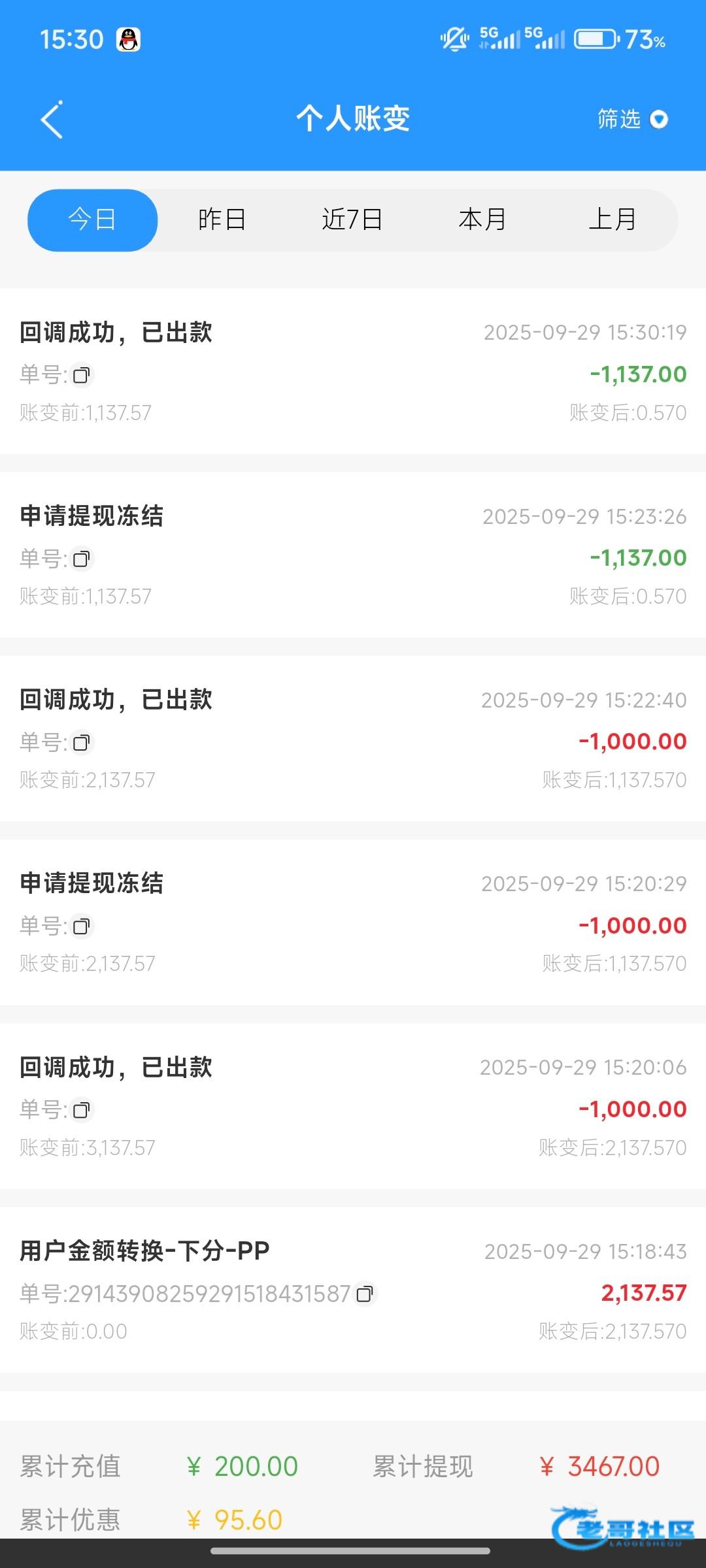706x1568 pixels.
Task: Copy order number of 15:30:19 record
Action: pos(82,375)
